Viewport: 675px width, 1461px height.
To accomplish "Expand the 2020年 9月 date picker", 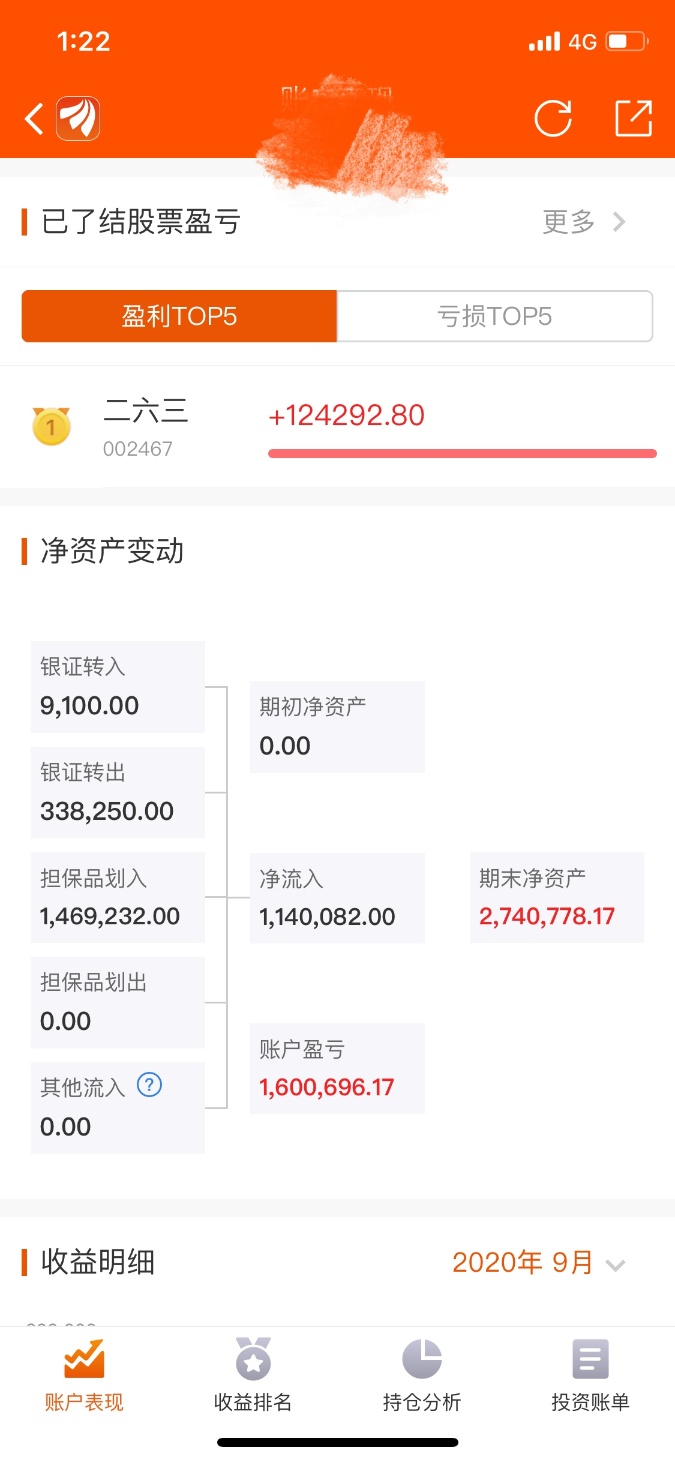I will pos(538,1263).
